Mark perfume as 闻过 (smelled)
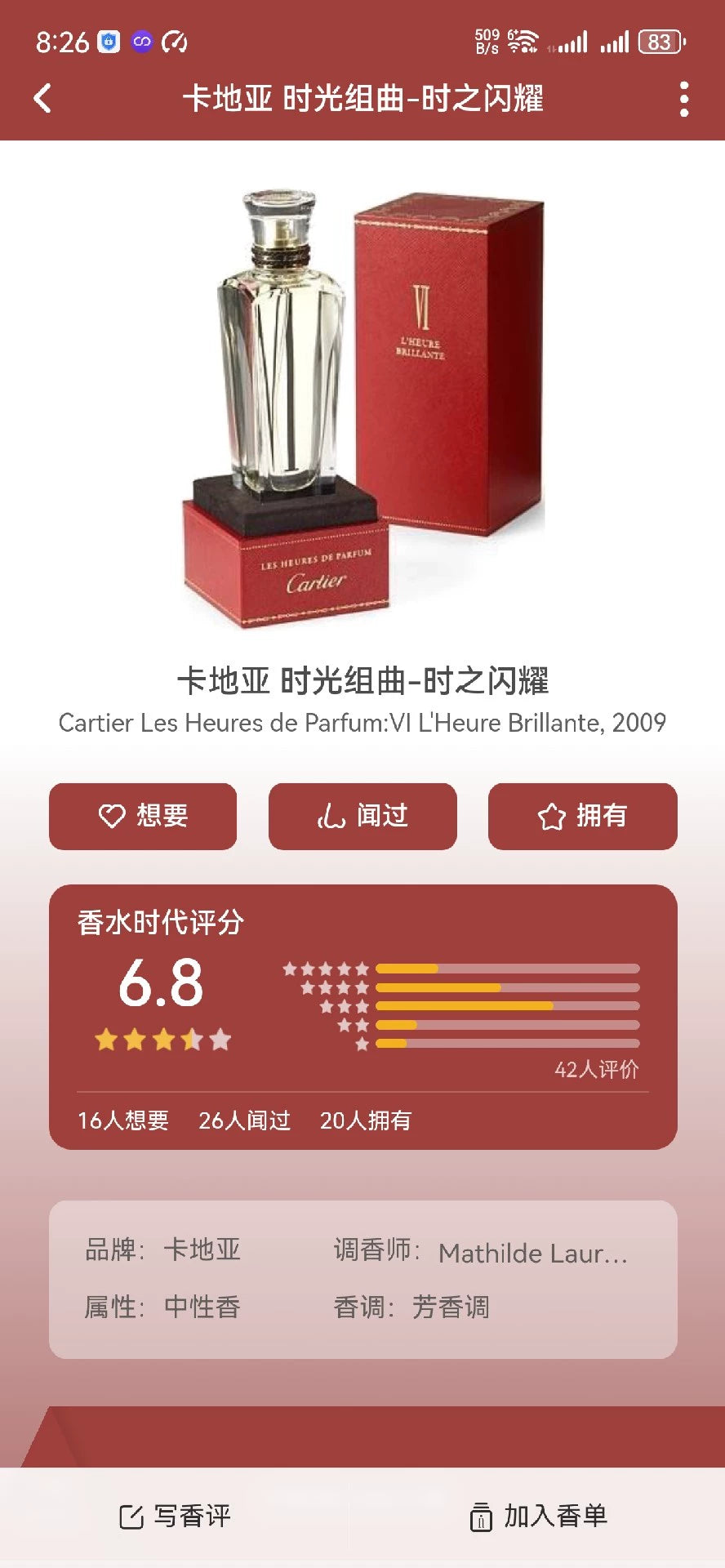The image size is (725, 1568). pos(362,816)
